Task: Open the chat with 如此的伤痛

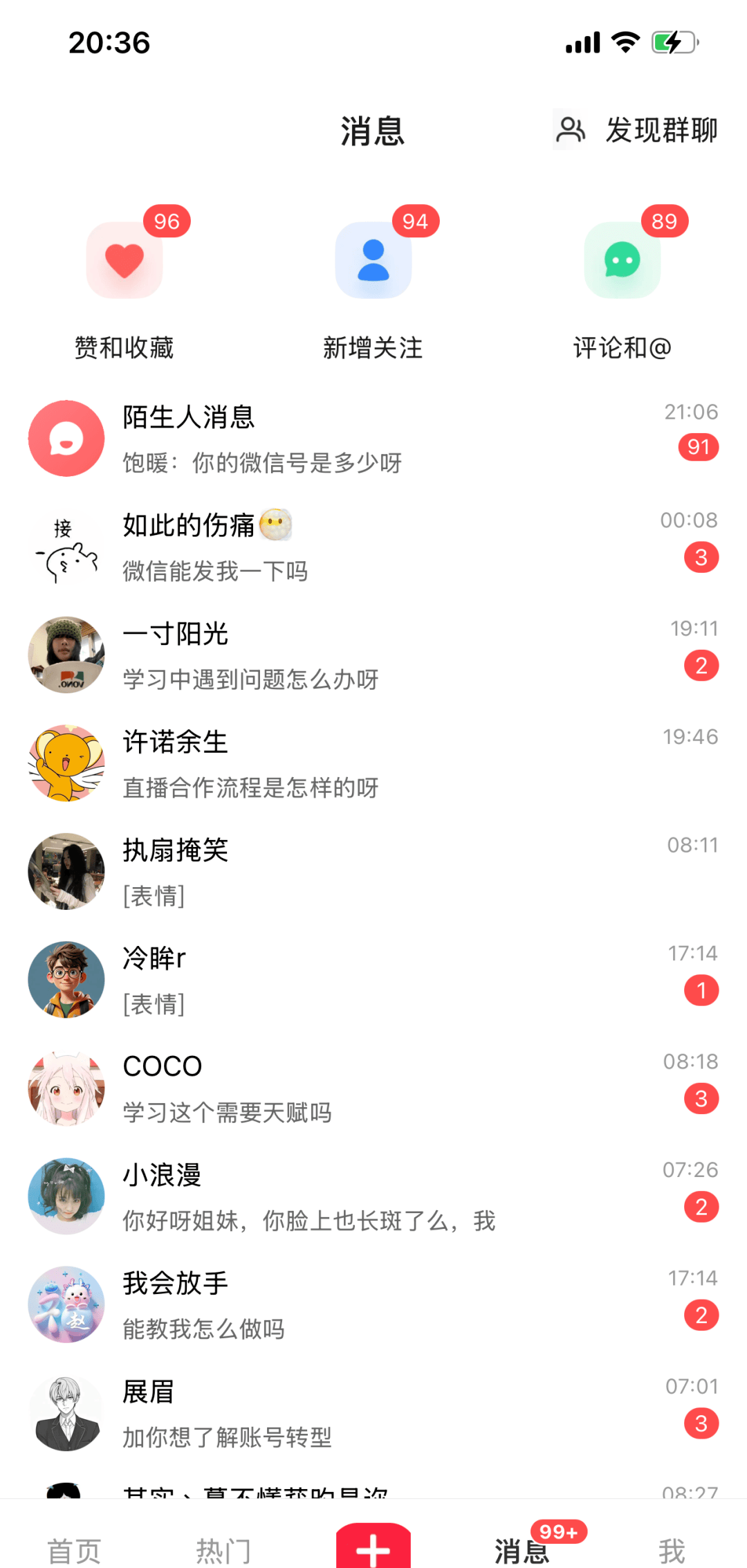Action: (373, 547)
